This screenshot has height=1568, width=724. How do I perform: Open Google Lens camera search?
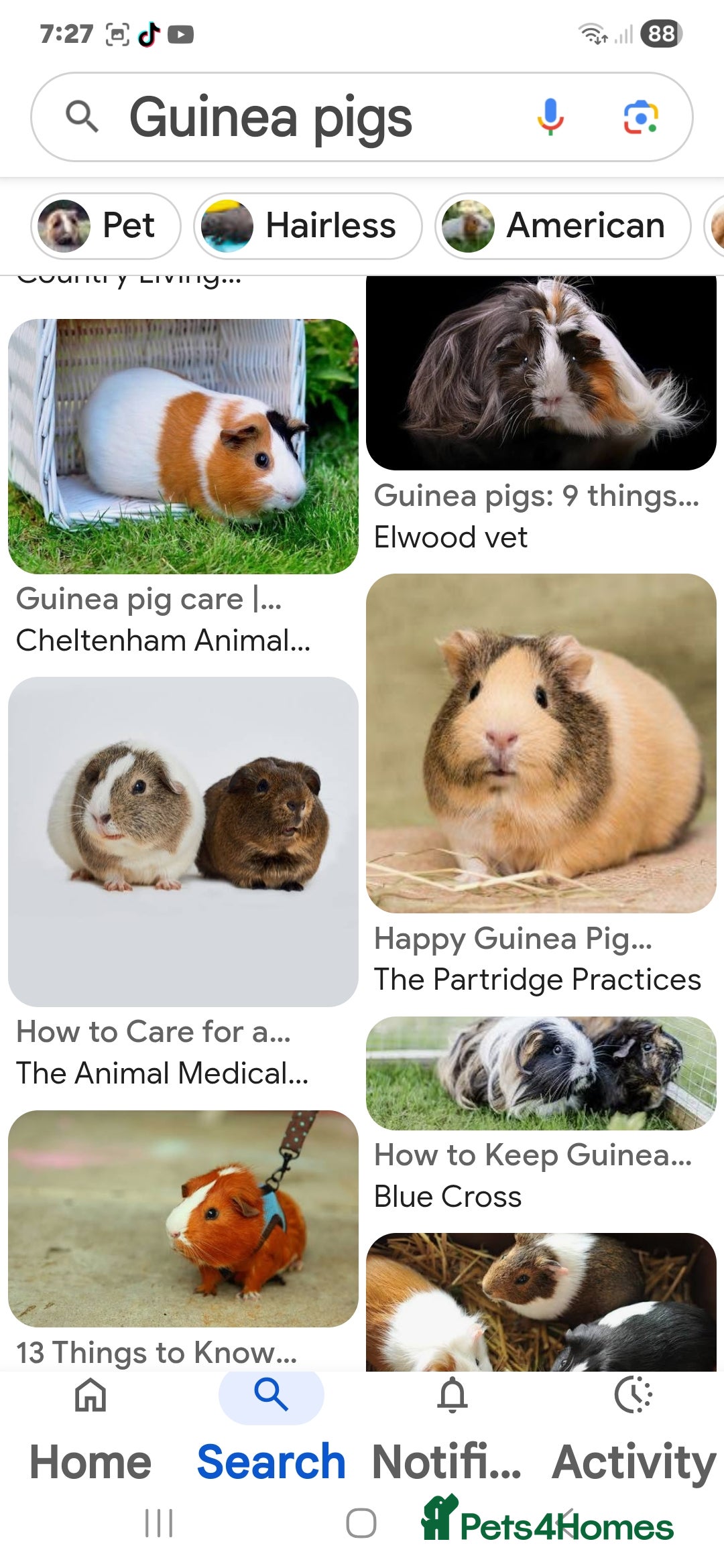(x=640, y=115)
